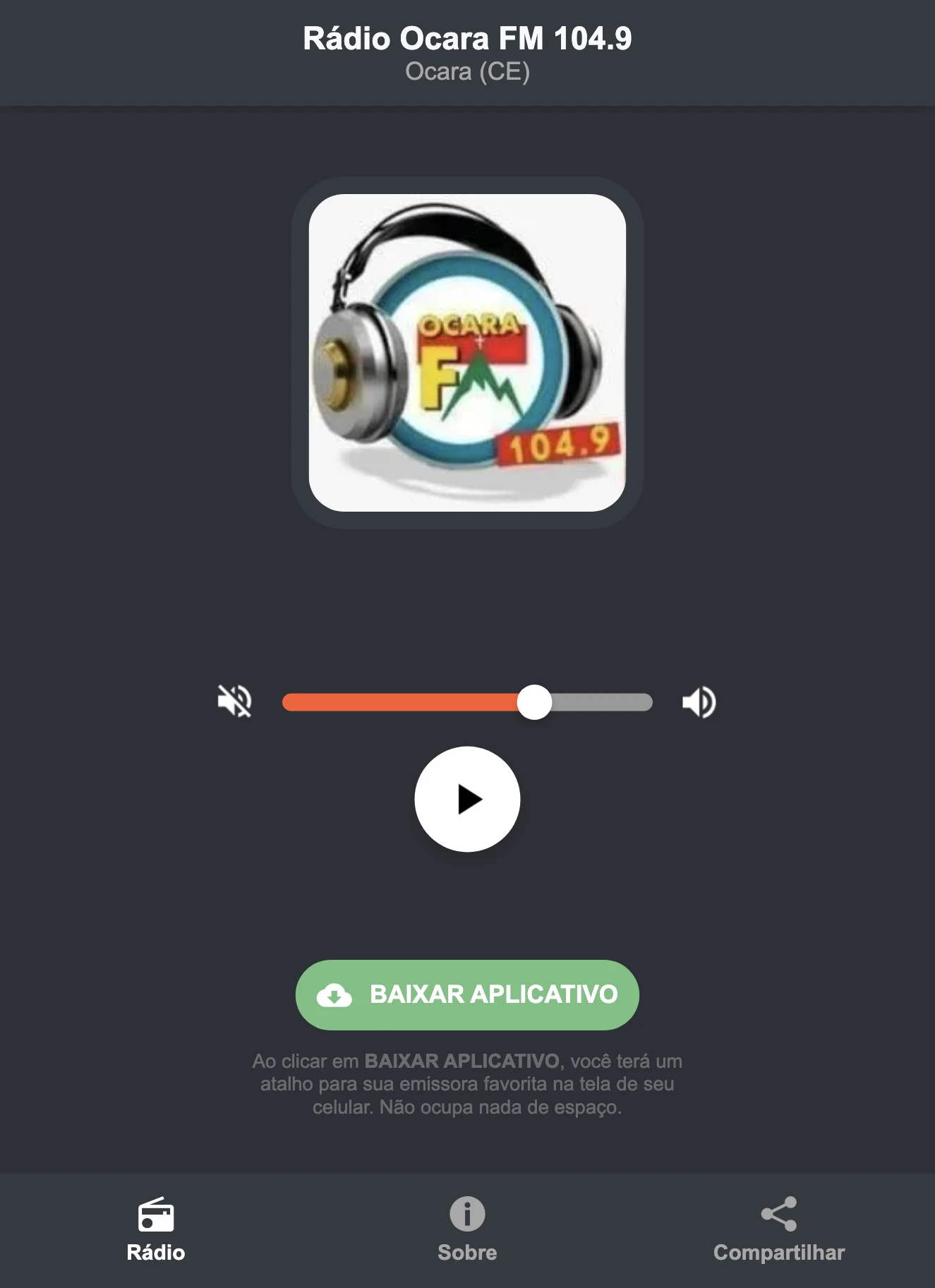Toggle playback with the play button

coord(467,798)
